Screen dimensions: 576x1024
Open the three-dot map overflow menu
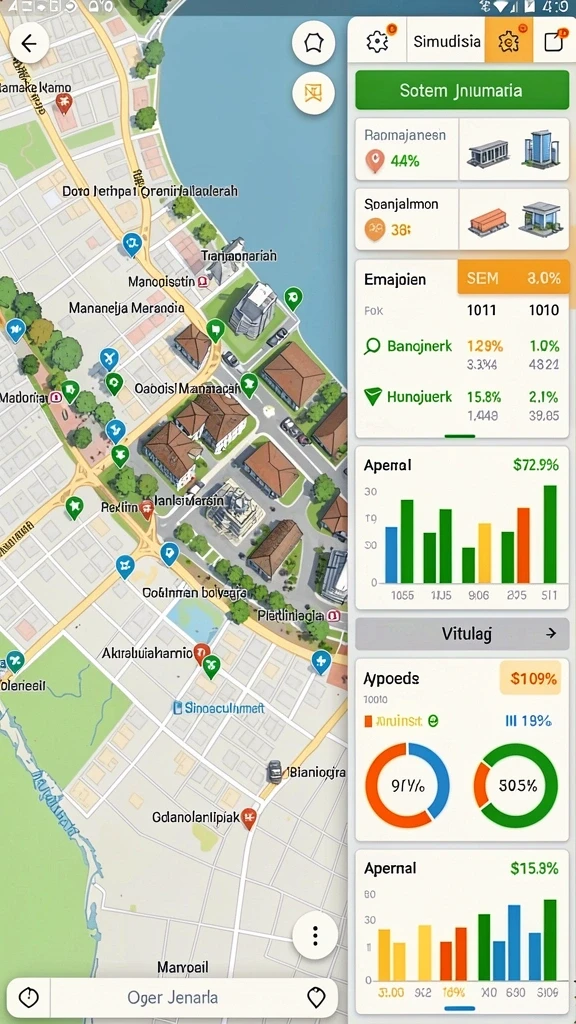coord(315,936)
